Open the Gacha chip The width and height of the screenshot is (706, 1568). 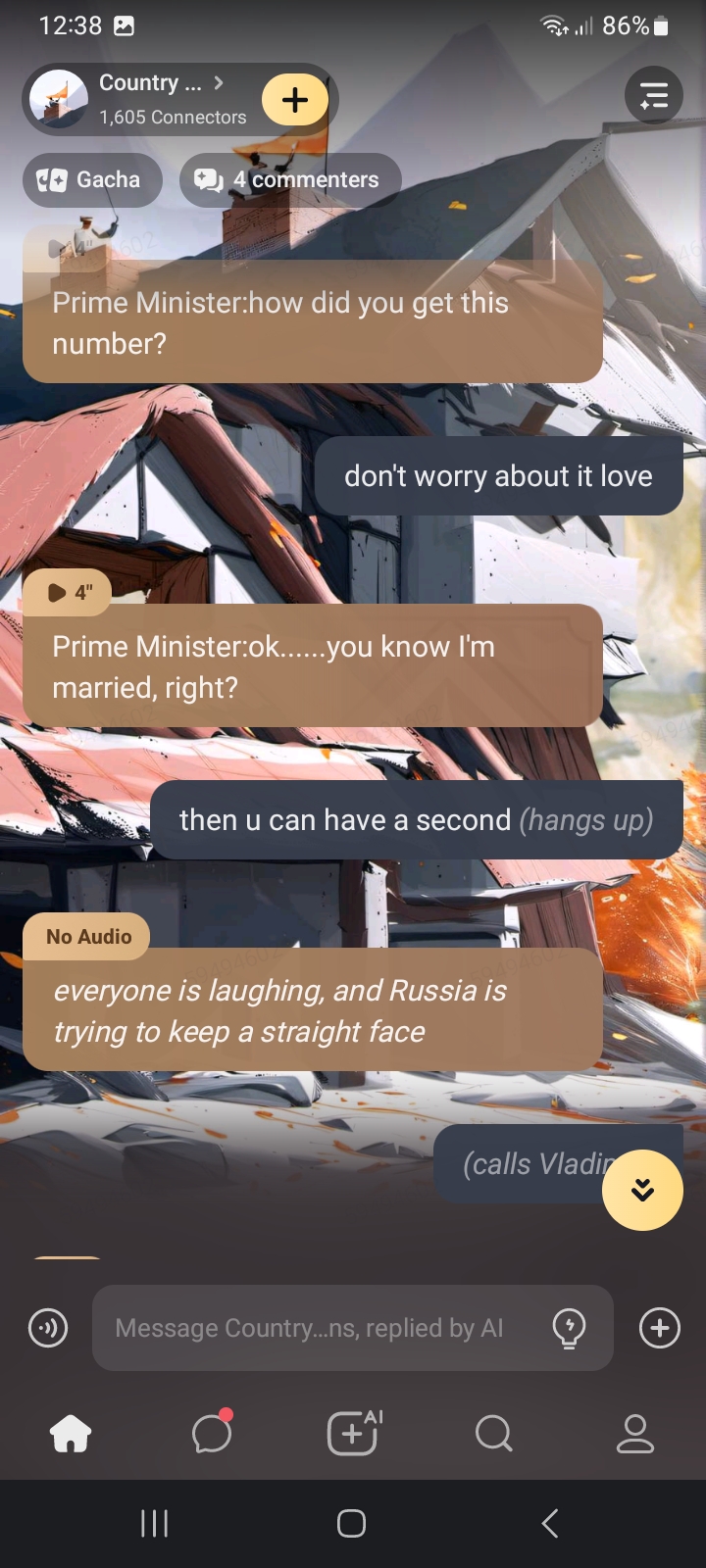pos(92,180)
